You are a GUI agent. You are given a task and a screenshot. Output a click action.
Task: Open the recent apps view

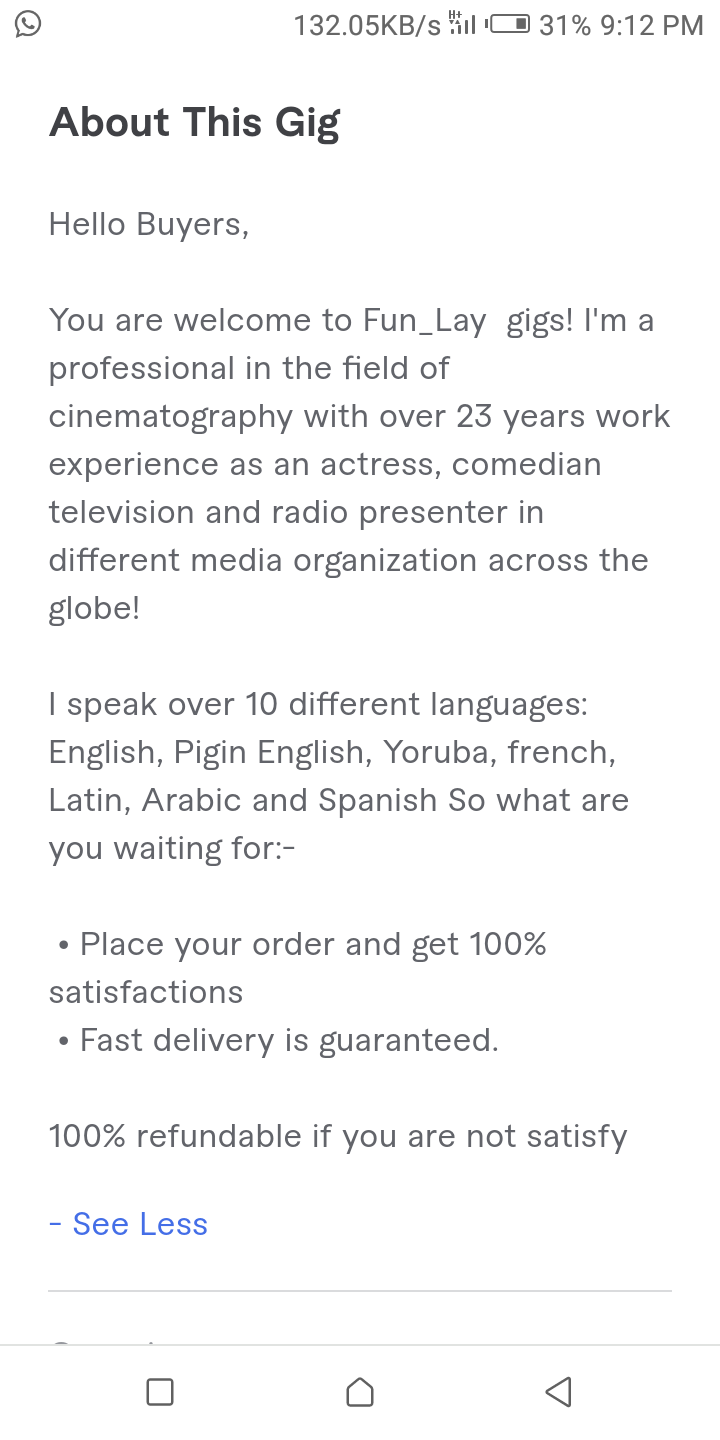pyautogui.click(x=160, y=1392)
